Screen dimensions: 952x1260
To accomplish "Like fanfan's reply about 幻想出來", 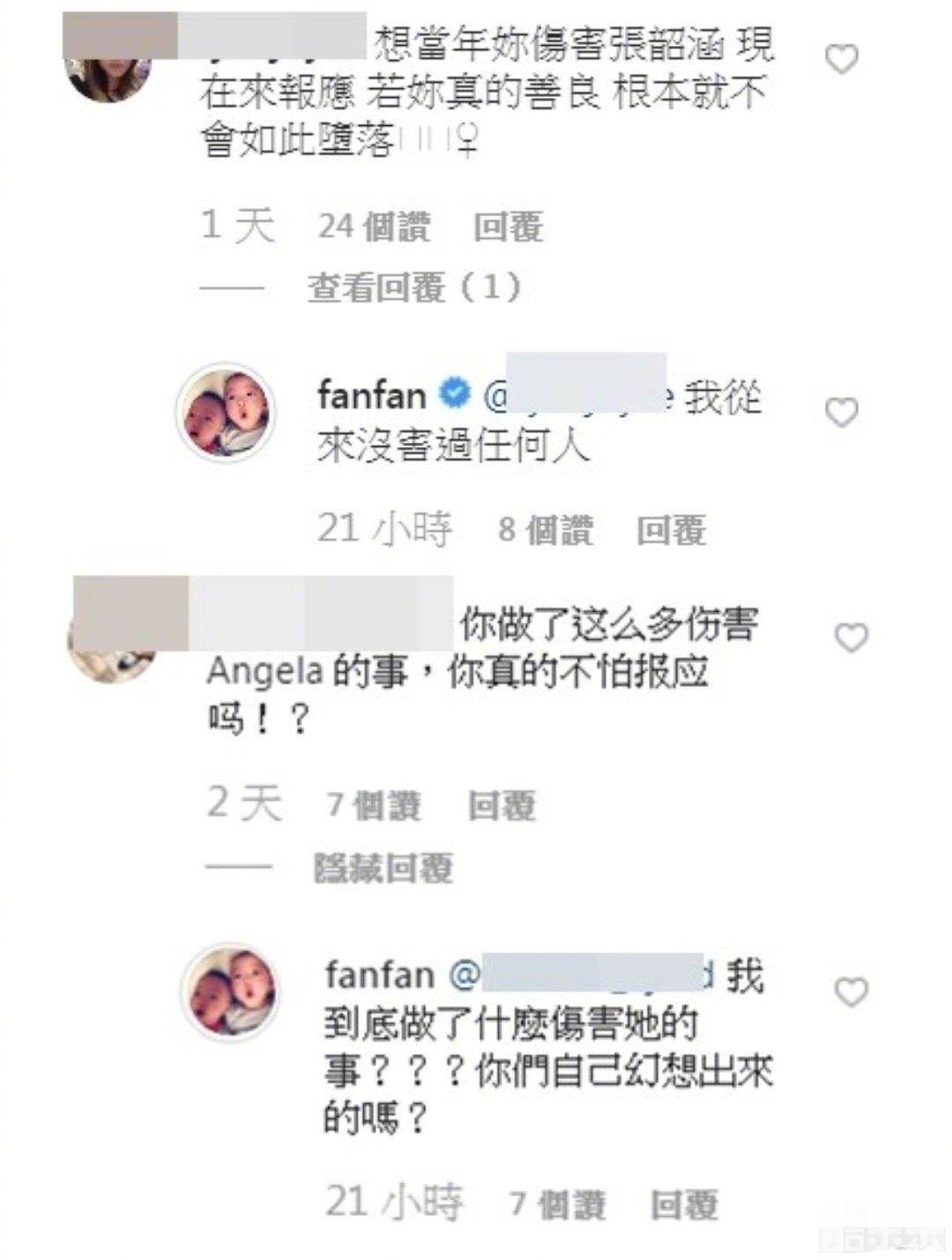I will click(851, 993).
